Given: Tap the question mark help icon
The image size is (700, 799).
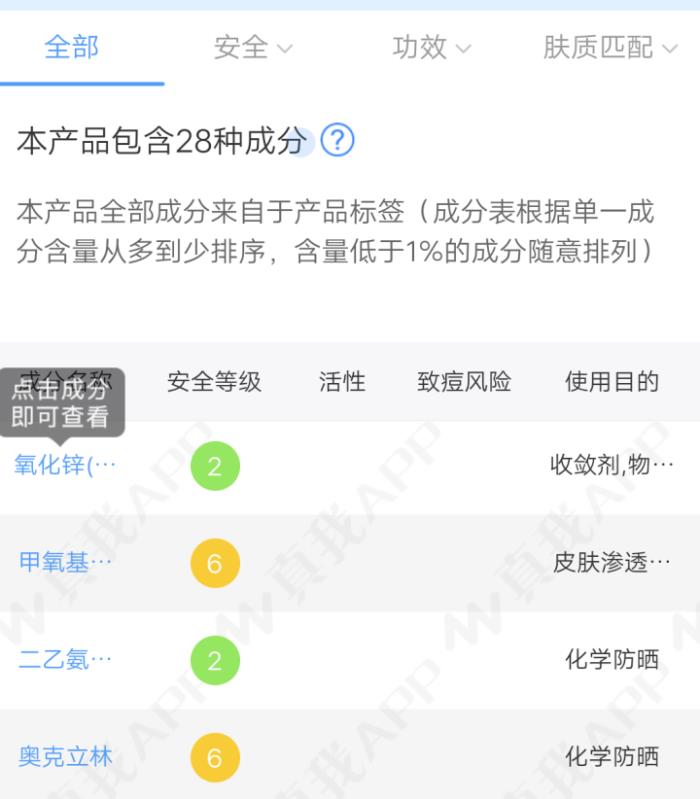Looking at the screenshot, I should pyautogui.click(x=339, y=141).
